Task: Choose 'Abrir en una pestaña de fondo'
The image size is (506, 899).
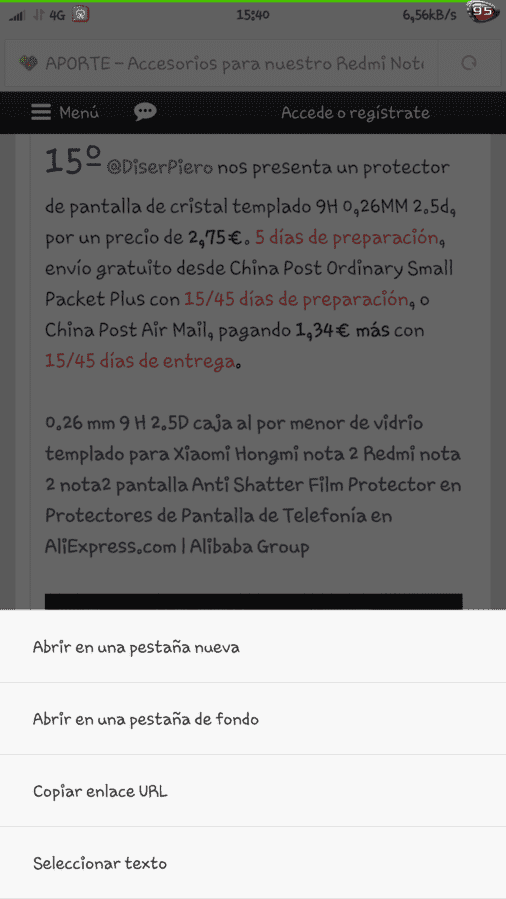Action: tap(253, 718)
